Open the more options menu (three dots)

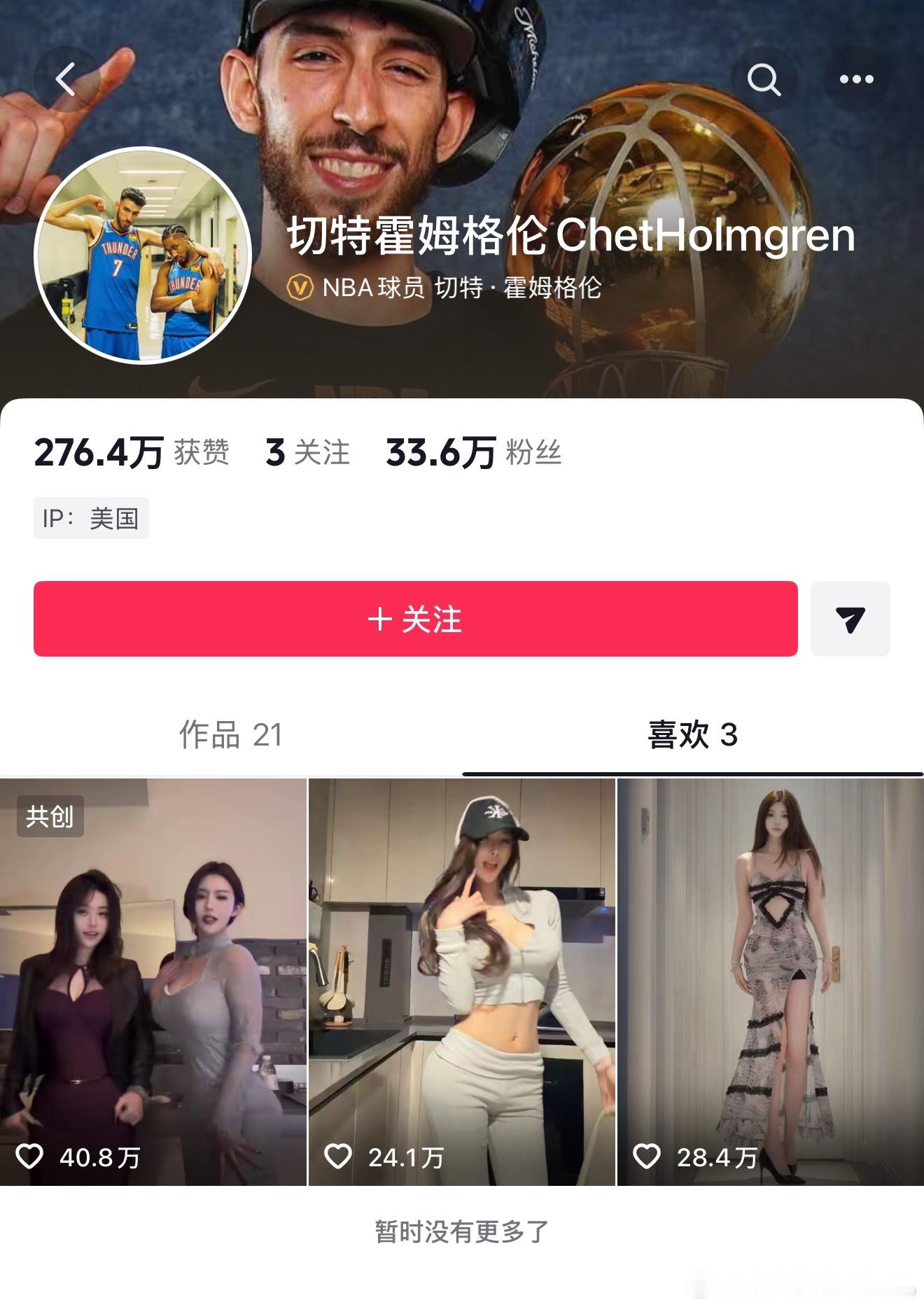tap(857, 79)
